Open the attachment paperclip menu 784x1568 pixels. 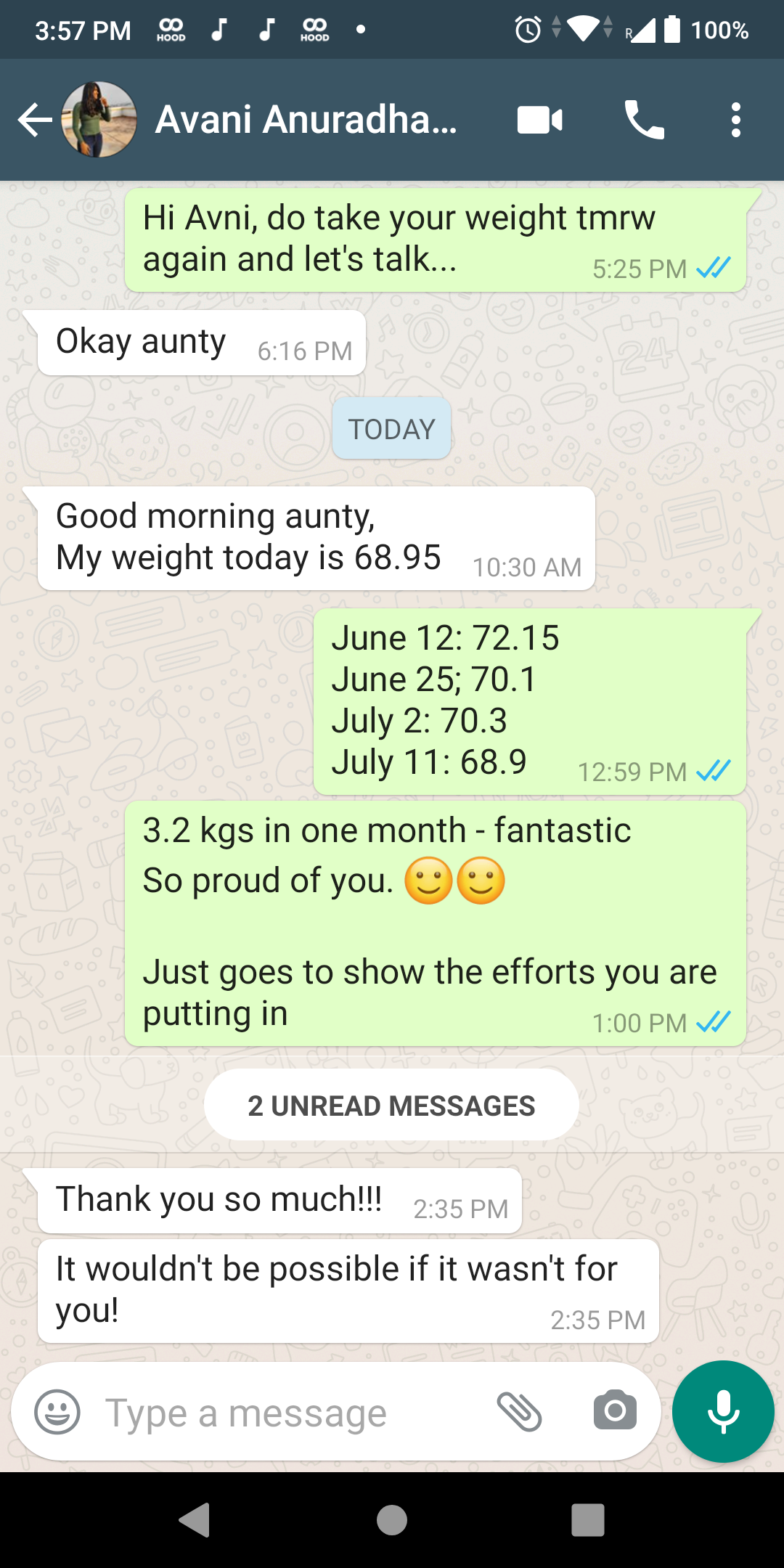519,1412
